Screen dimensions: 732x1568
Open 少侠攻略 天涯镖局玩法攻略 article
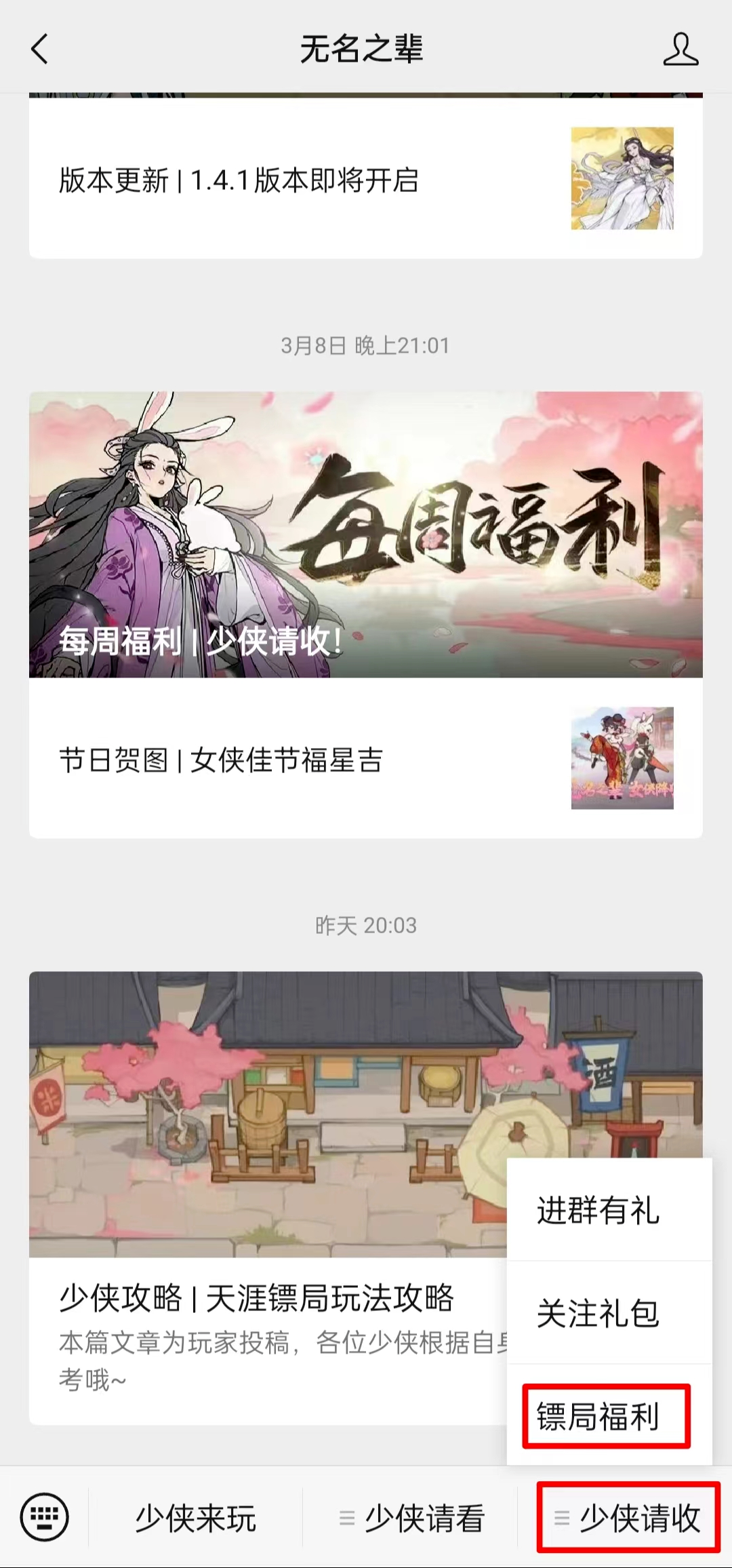click(258, 1298)
